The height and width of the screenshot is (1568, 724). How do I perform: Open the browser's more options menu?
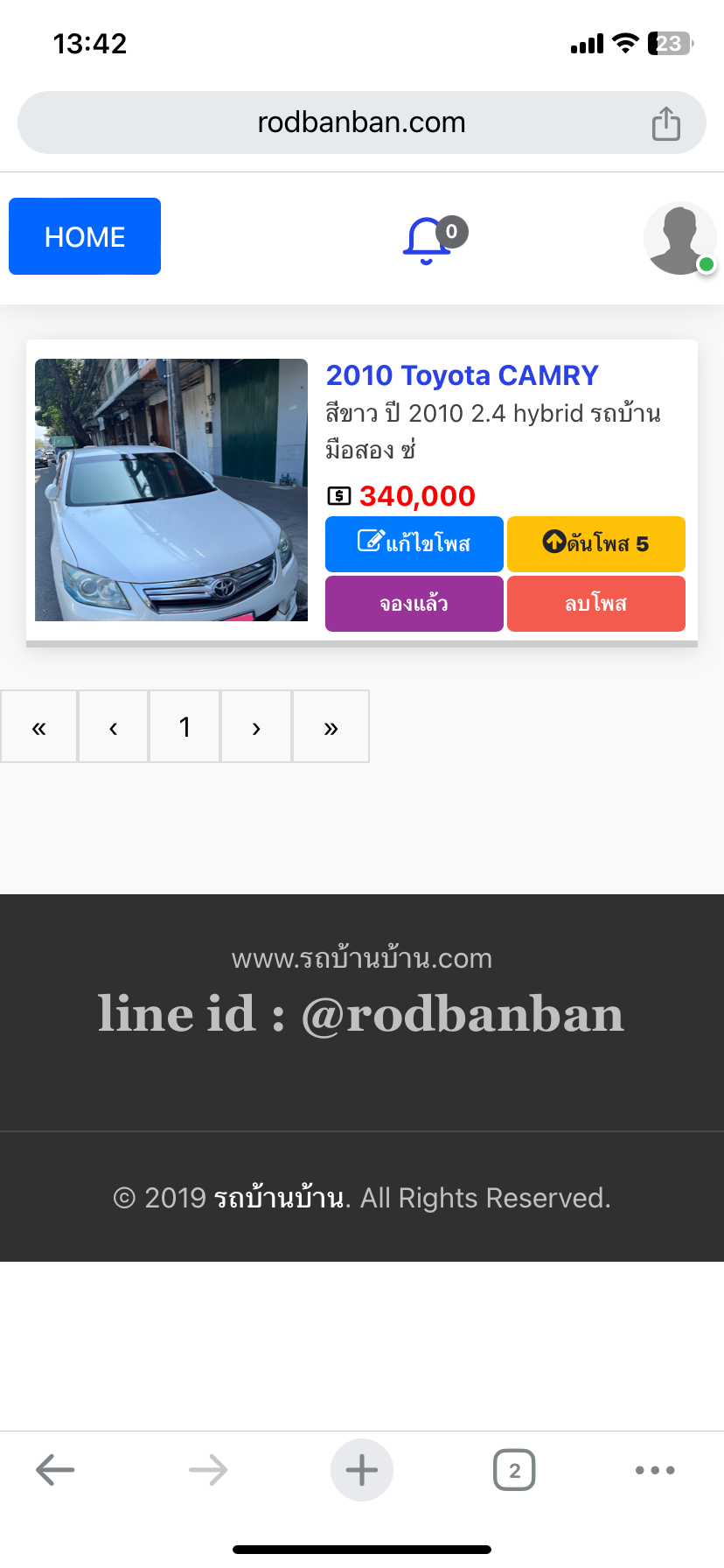pyautogui.click(x=655, y=1470)
